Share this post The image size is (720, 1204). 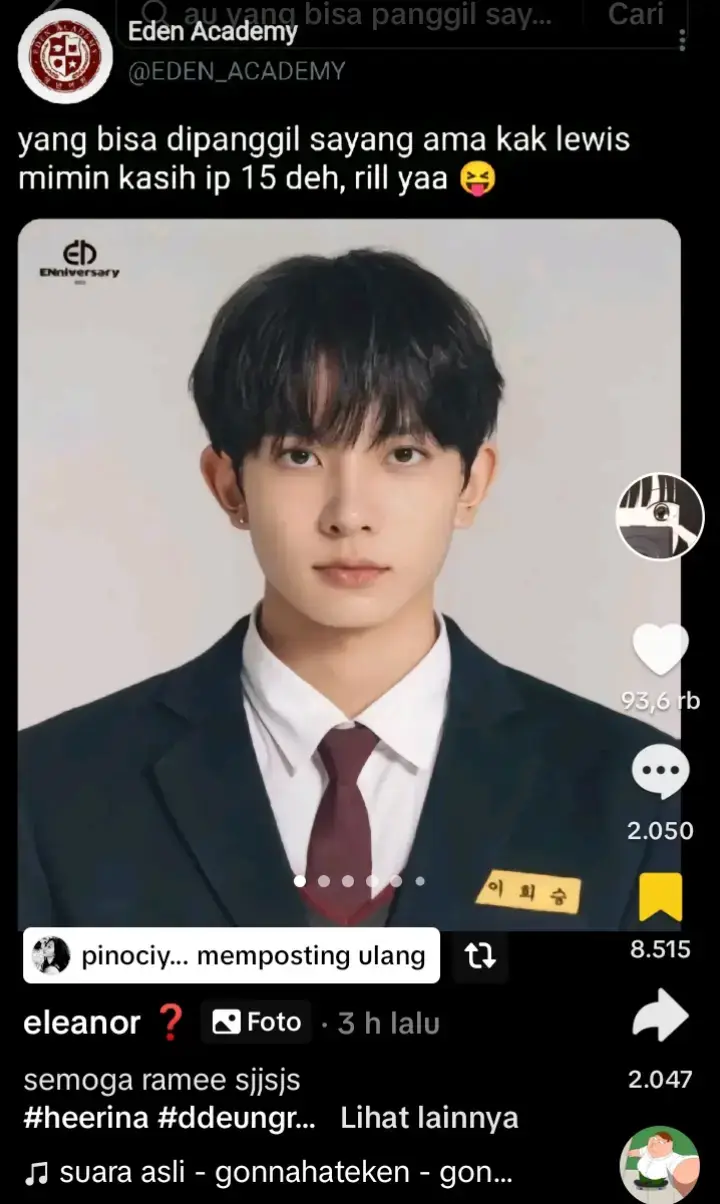click(x=660, y=1020)
